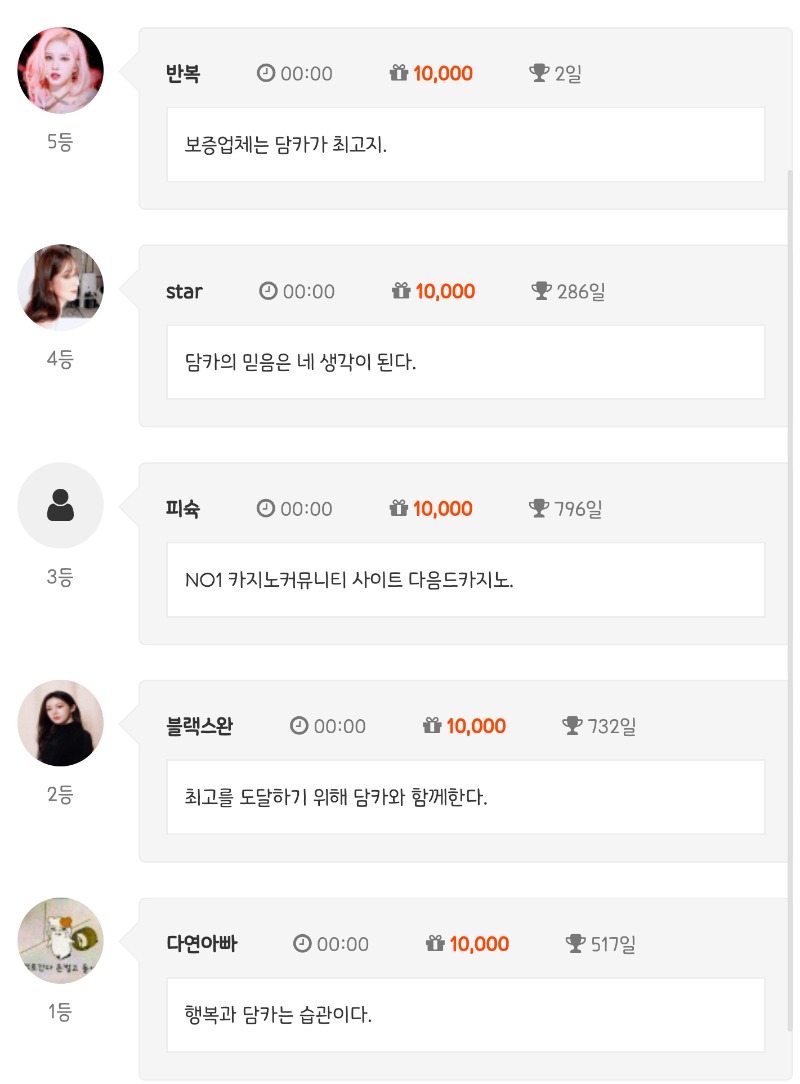Select the username star
800x1084 pixels.
click(x=184, y=291)
